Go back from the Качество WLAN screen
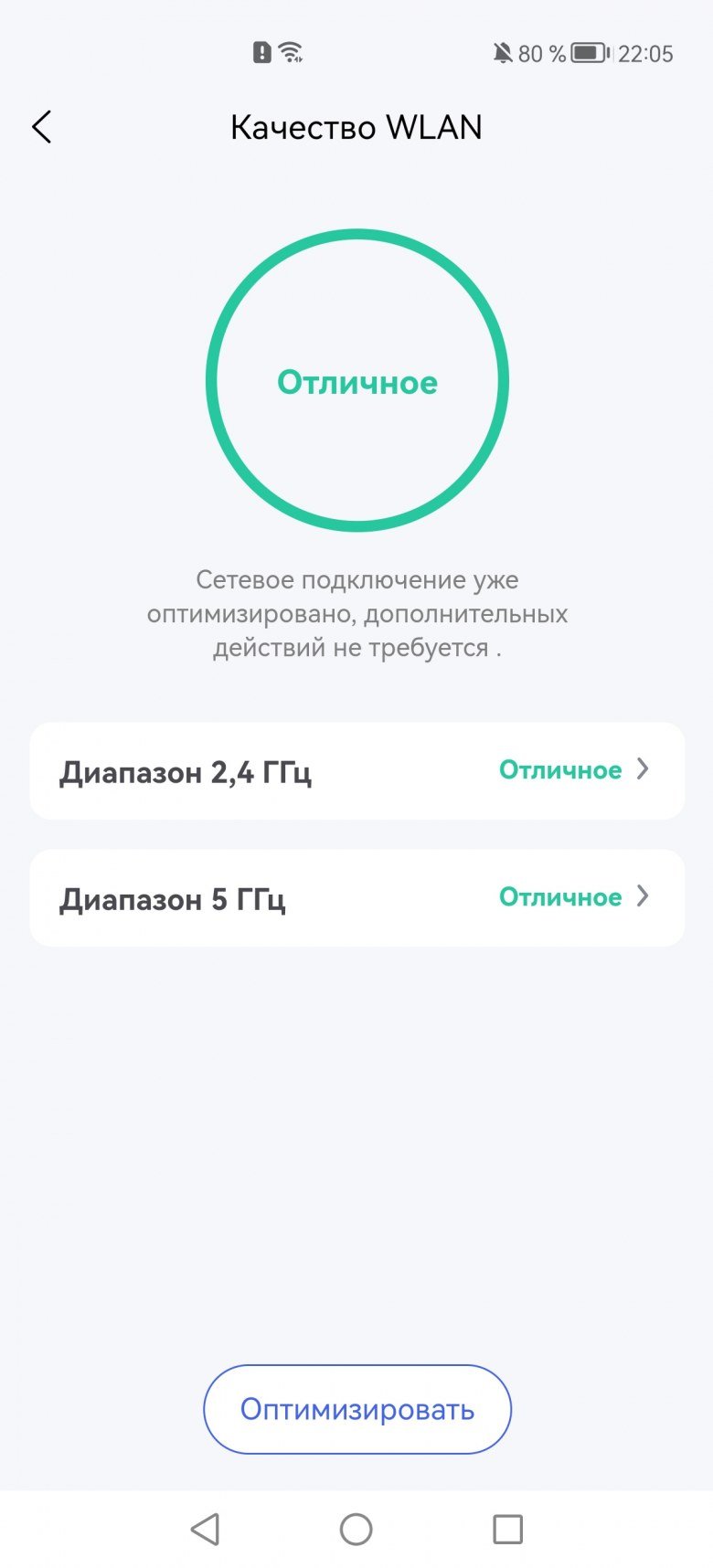This screenshot has height=1568, width=713. (42, 127)
